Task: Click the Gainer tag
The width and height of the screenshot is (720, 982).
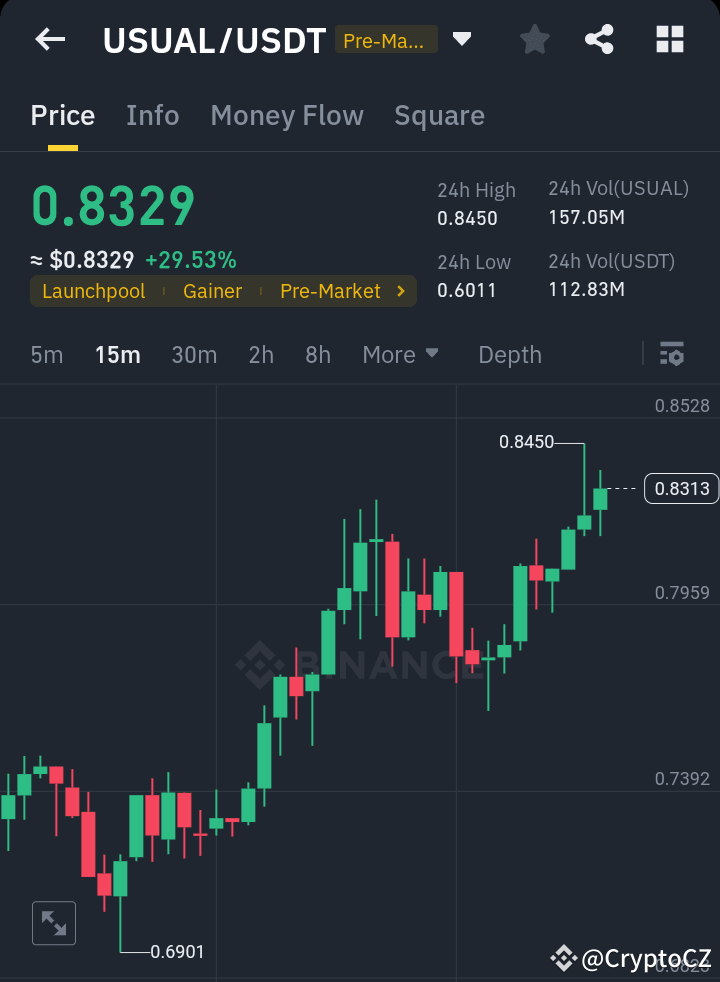Action: click(212, 291)
